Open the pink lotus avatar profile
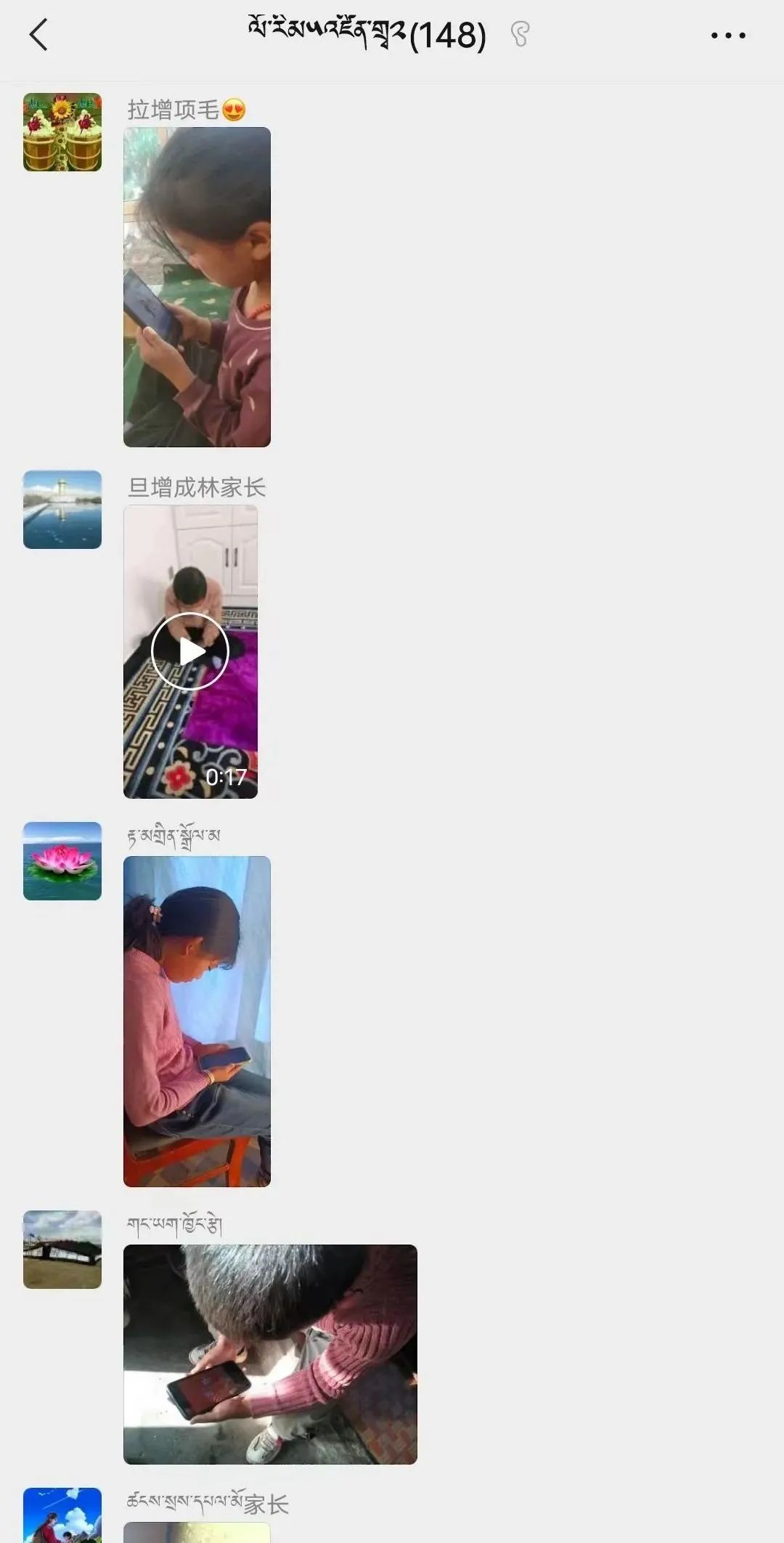 tap(62, 861)
